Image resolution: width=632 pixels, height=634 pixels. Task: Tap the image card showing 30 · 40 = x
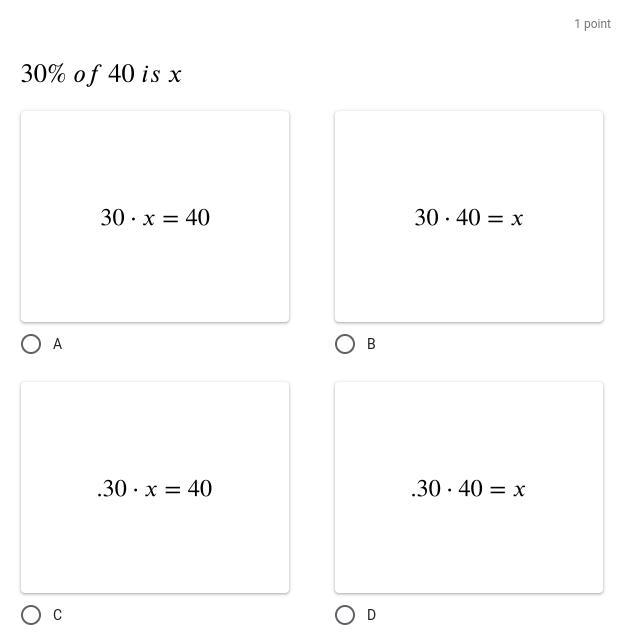pos(469,216)
